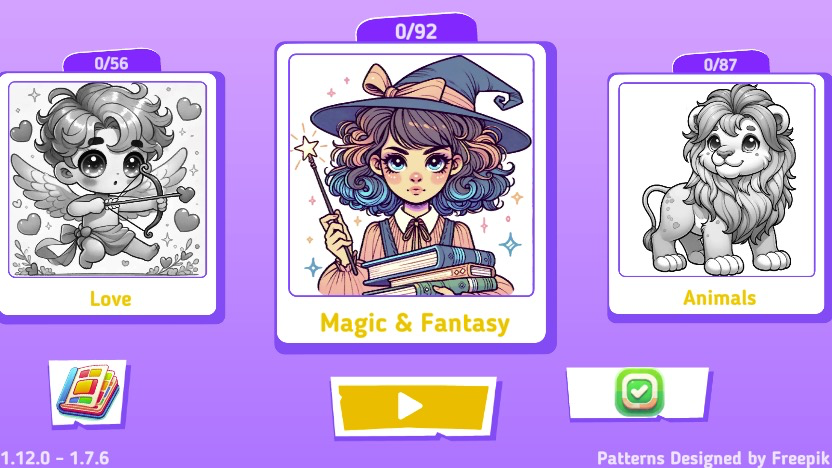Open the colorful gallery book icon

tap(88, 389)
